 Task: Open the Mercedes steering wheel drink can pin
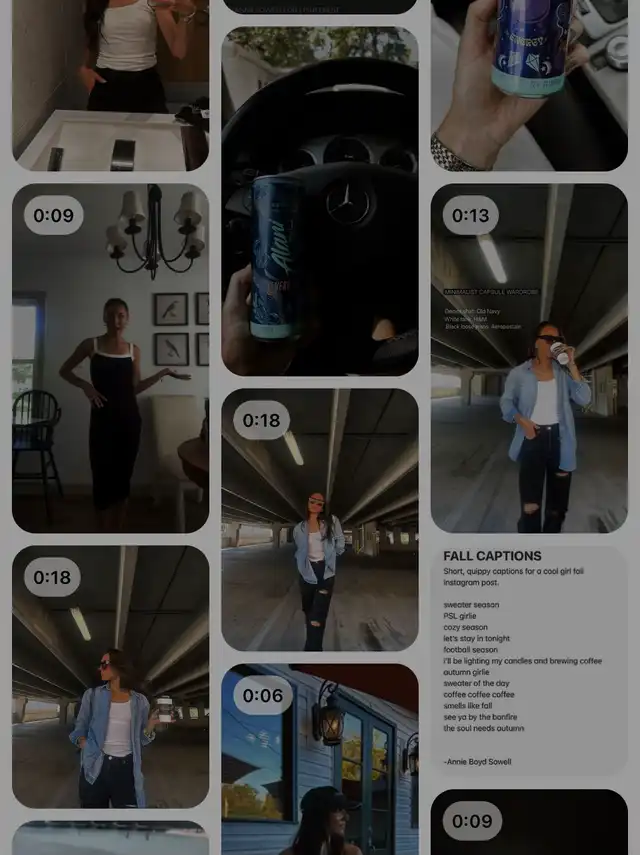click(x=320, y=200)
